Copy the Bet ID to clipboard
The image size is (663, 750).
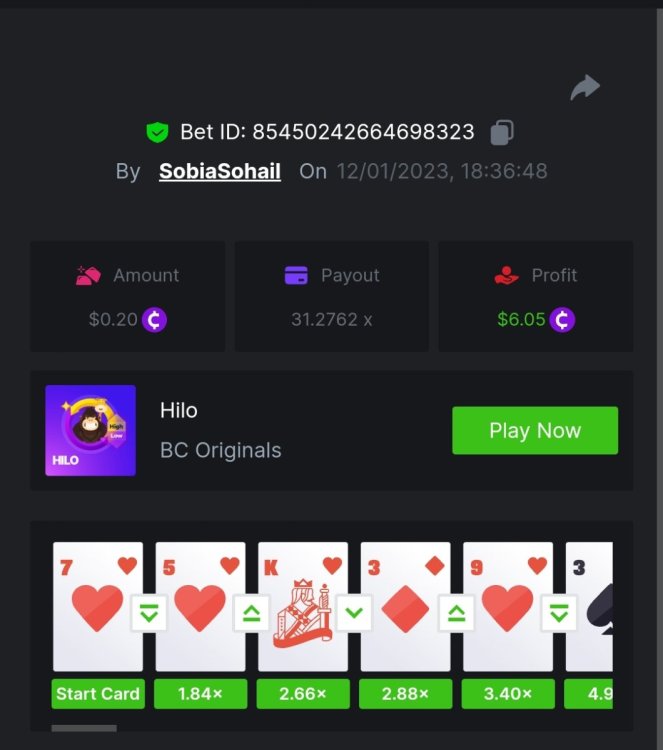tap(502, 132)
